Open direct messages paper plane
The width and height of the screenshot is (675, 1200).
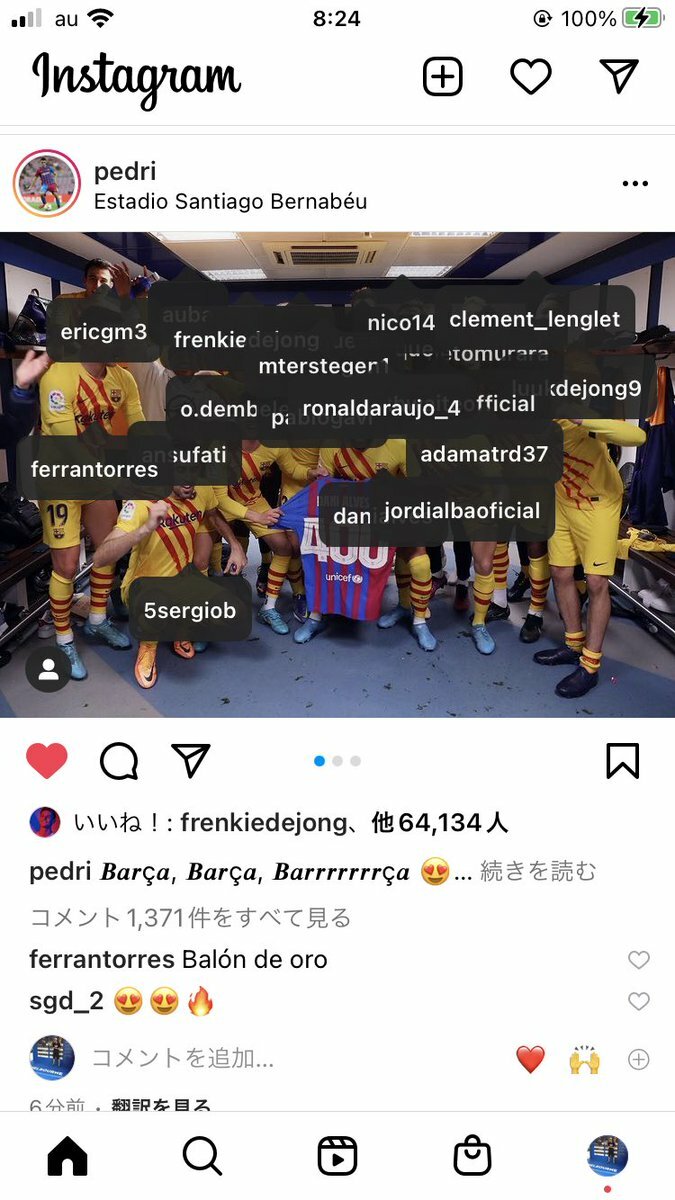point(618,77)
